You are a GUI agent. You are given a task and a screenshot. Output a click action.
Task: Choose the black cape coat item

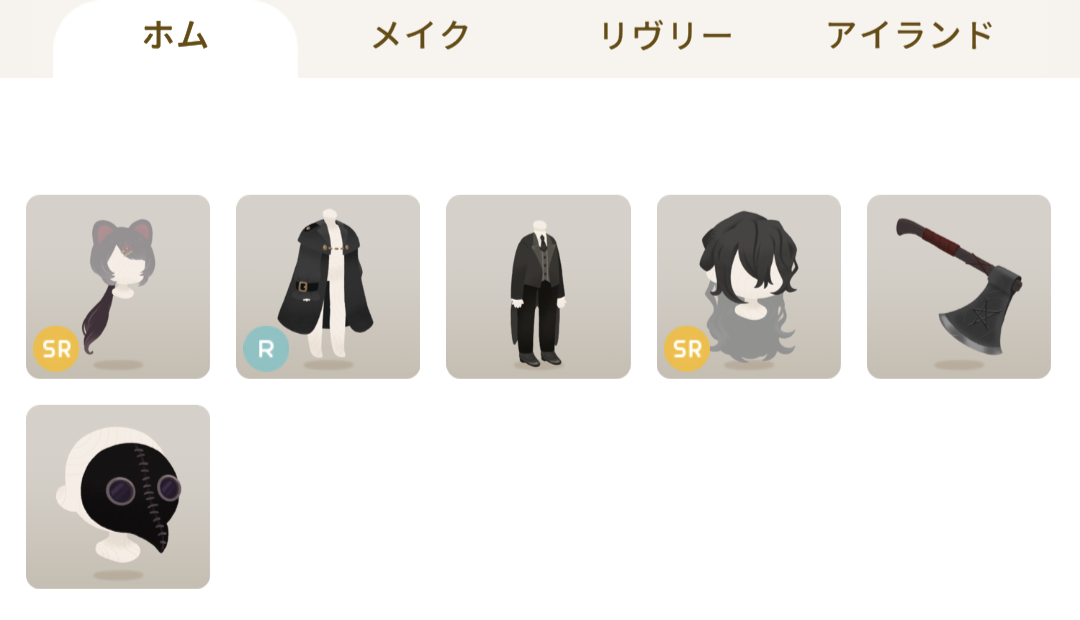coord(328,287)
